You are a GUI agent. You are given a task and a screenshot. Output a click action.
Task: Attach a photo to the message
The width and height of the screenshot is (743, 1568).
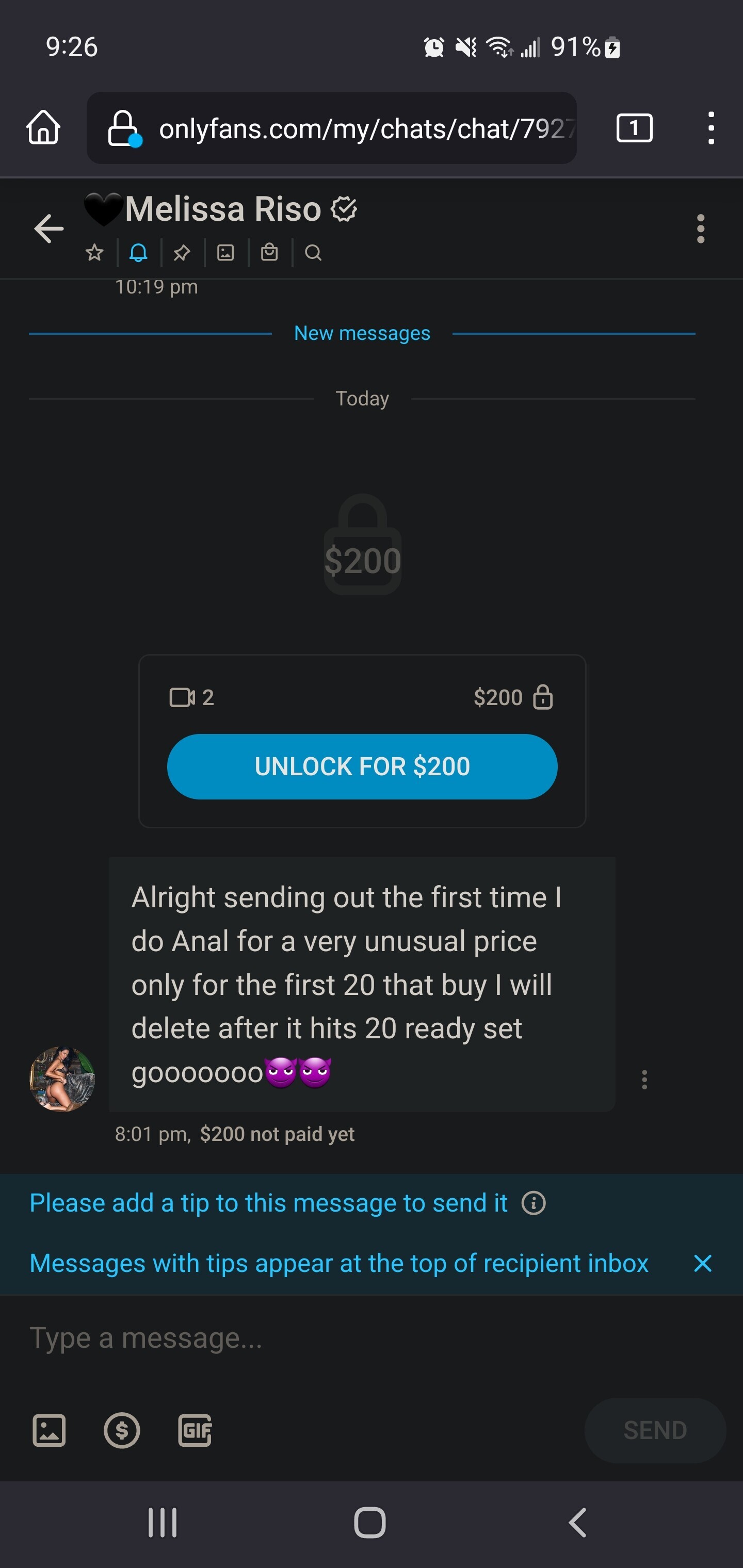(49, 1430)
